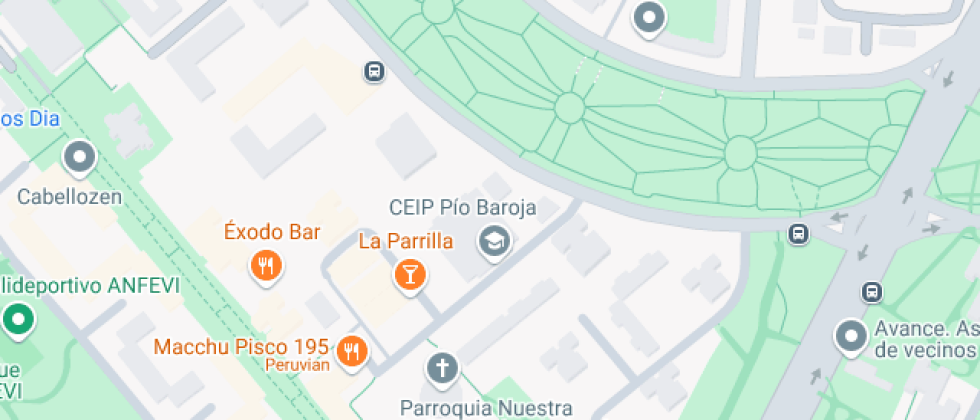The height and width of the screenshot is (420, 980).
Task: Tap the CEIP Pío Baroja school pin
Action: pos(494,242)
